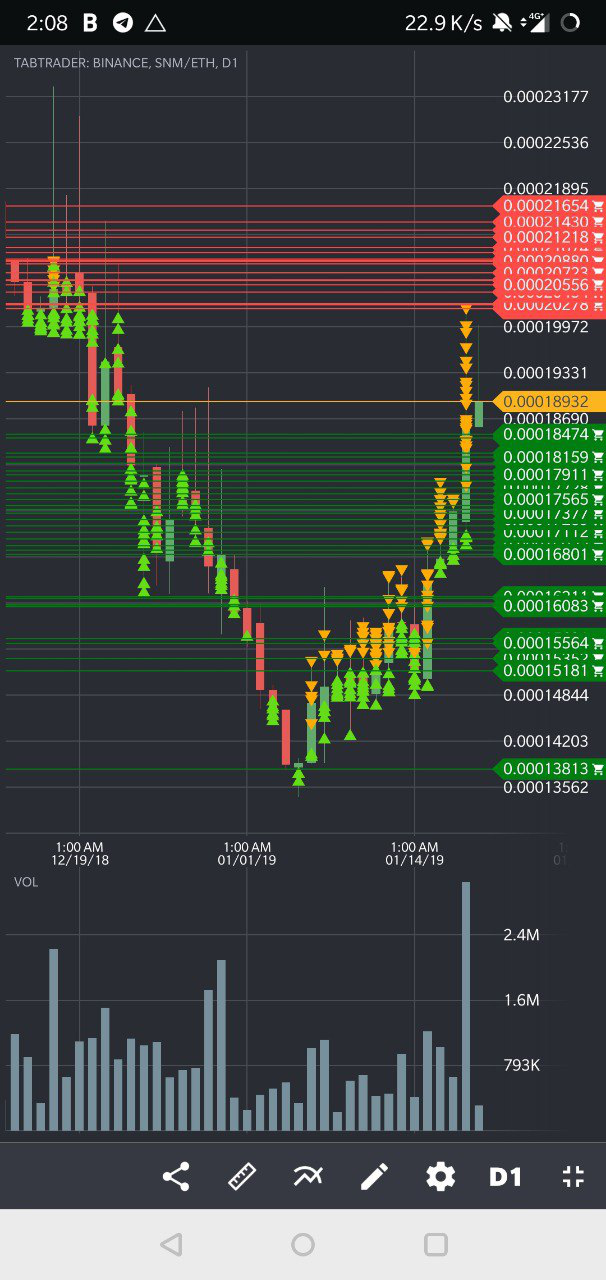This screenshot has height=1280, width=606.
Task: Exit fullscreen chart mode
Action: point(572,1176)
